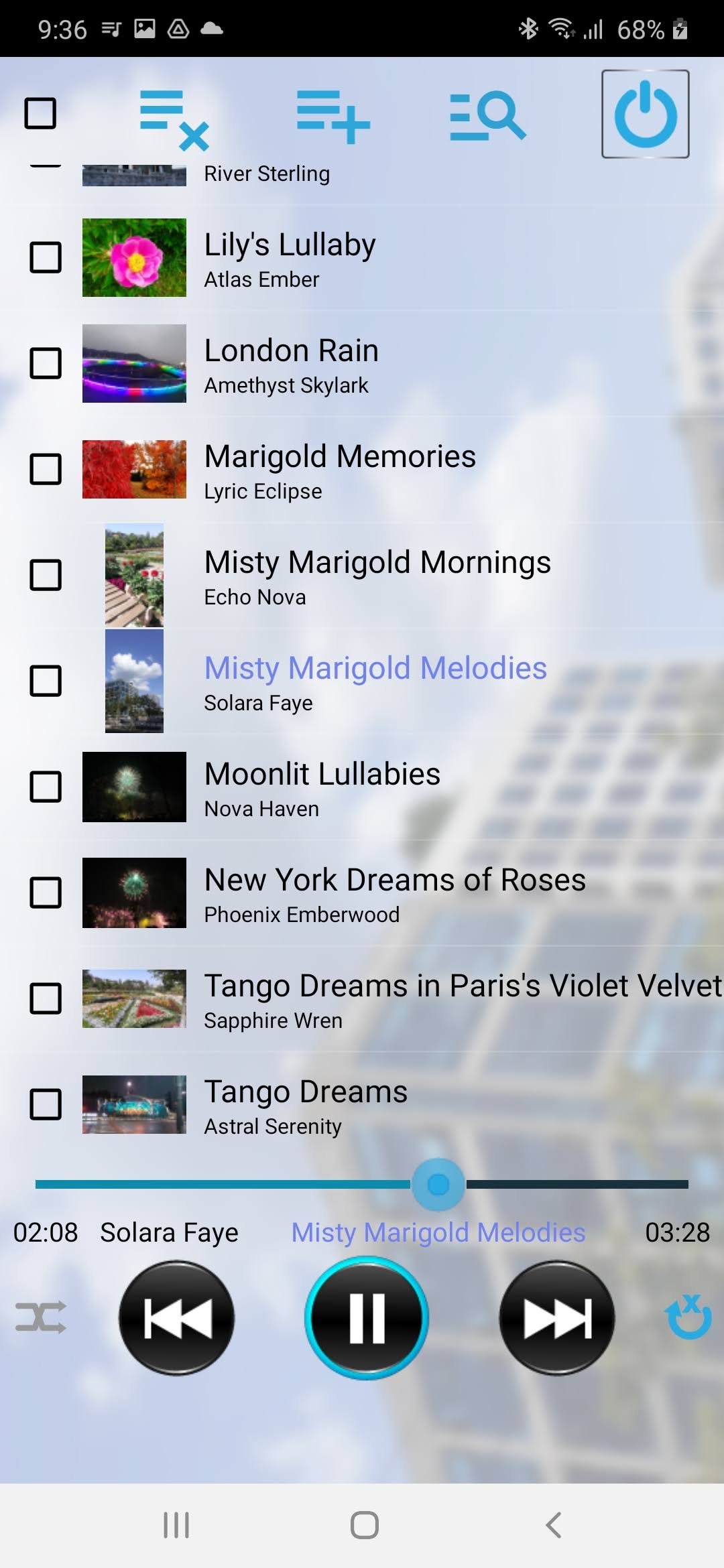Viewport: 724px width, 1568px height.
Task: Play Tango Dreams in Paris's Violet Velvet
Action: click(463, 998)
